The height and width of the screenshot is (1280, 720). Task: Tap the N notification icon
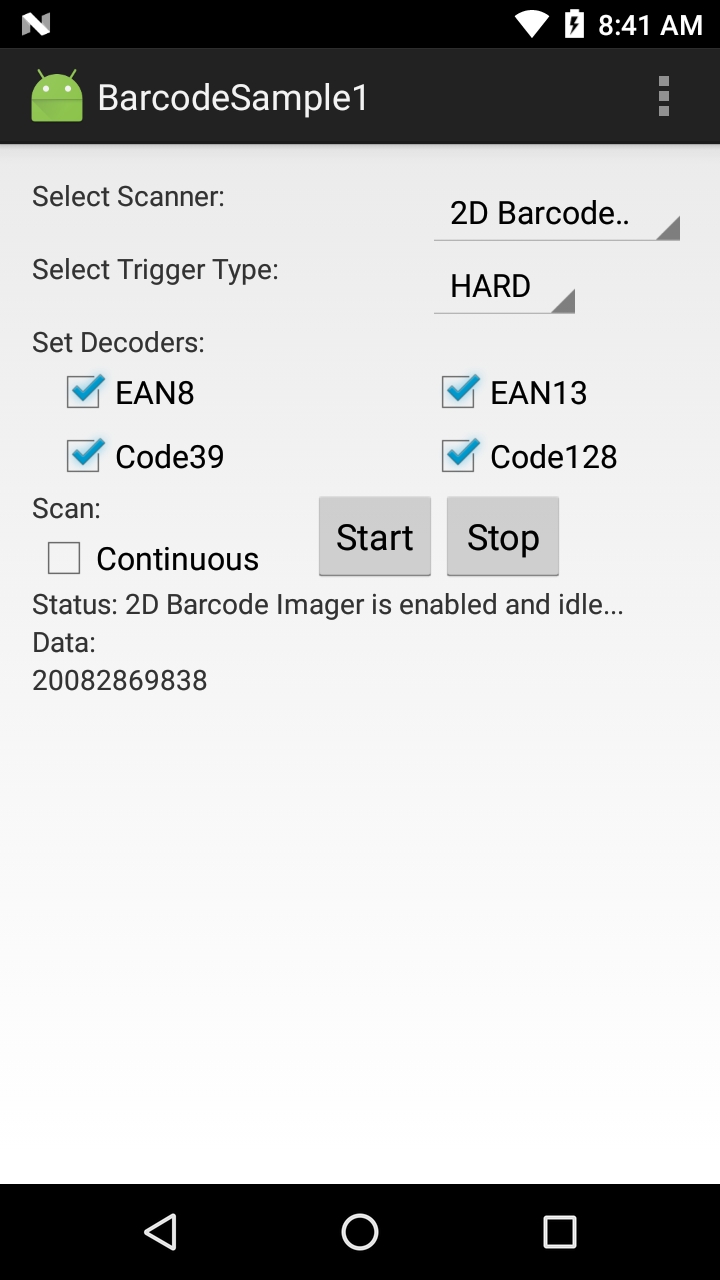pyautogui.click(x=36, y=23)
